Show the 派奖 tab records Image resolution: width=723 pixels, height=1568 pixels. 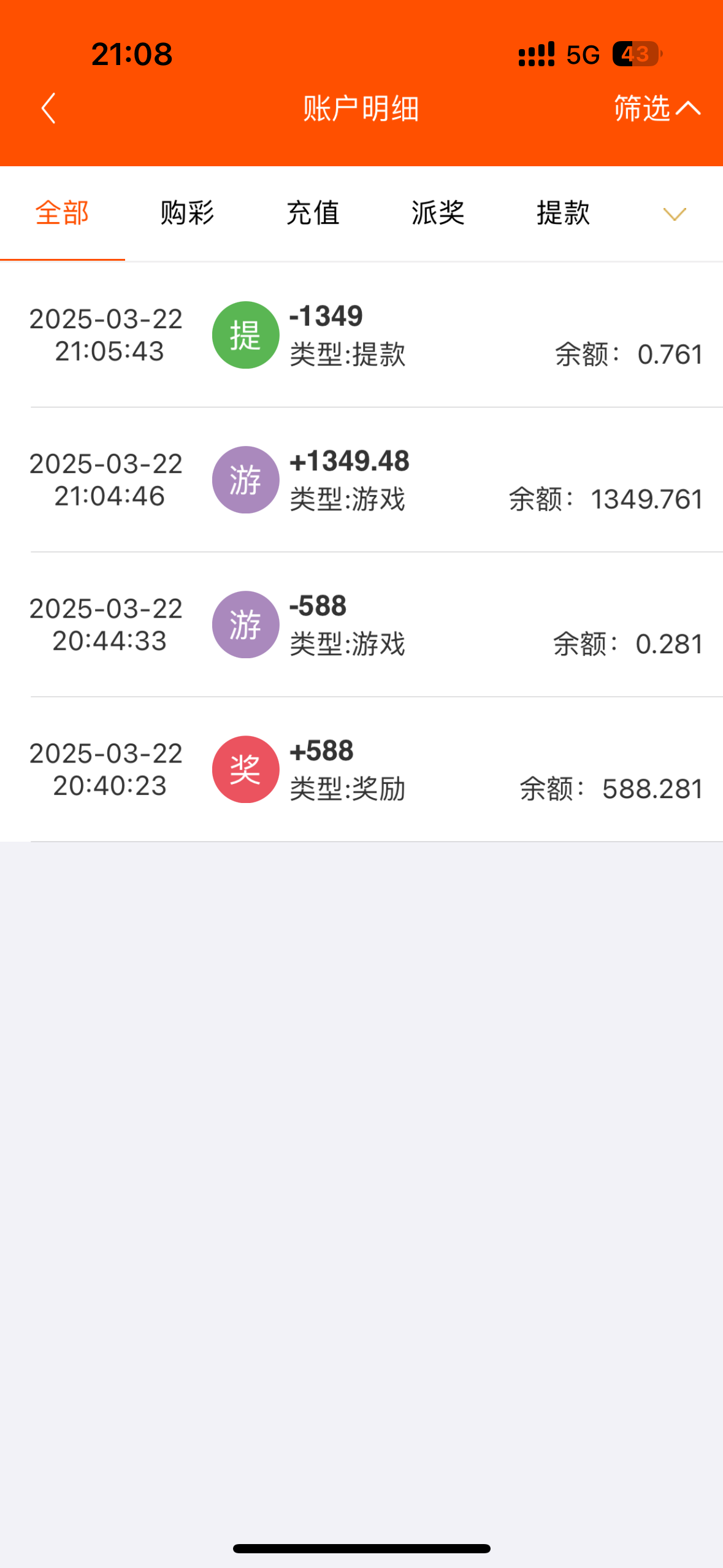pos(438,213)
